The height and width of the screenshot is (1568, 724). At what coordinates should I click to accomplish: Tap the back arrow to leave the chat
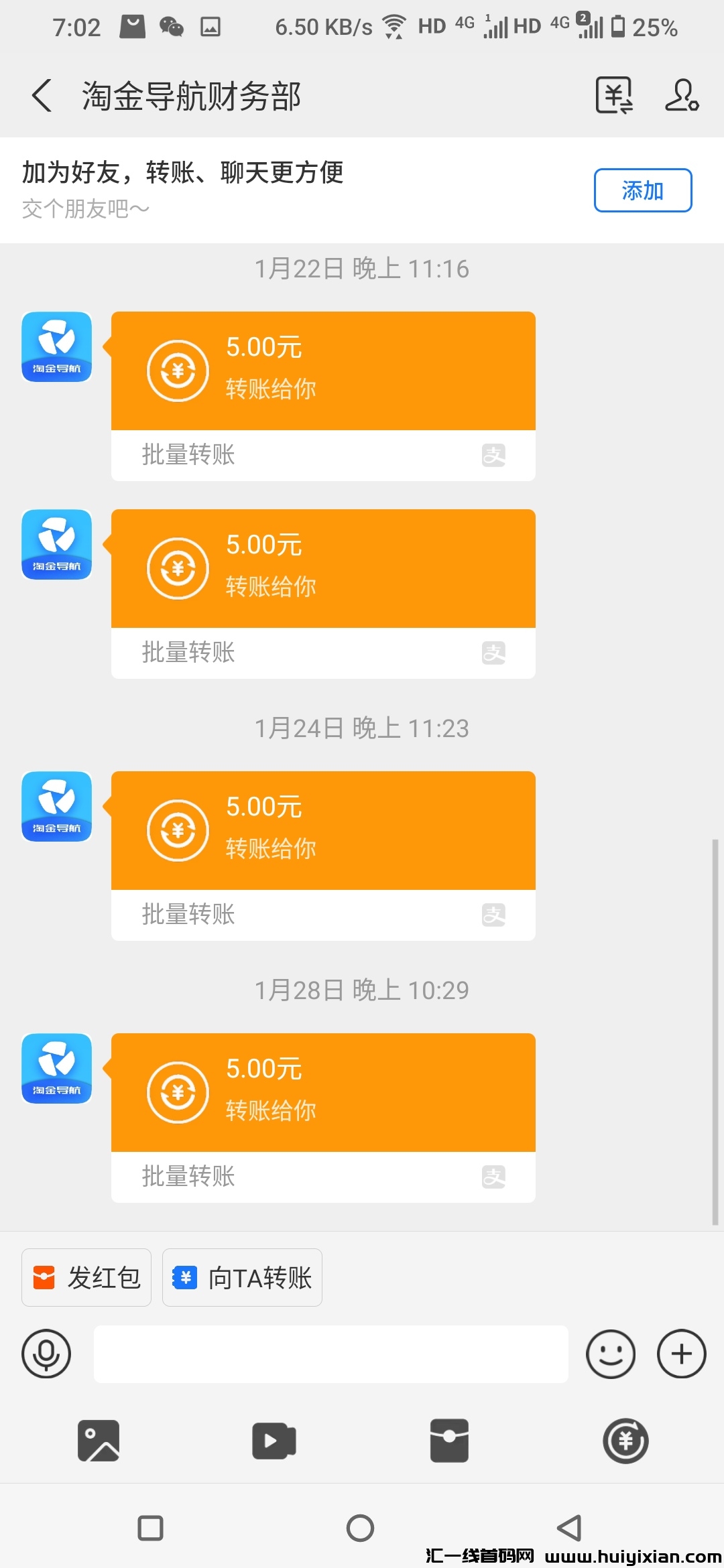click(x=42, y=96)
